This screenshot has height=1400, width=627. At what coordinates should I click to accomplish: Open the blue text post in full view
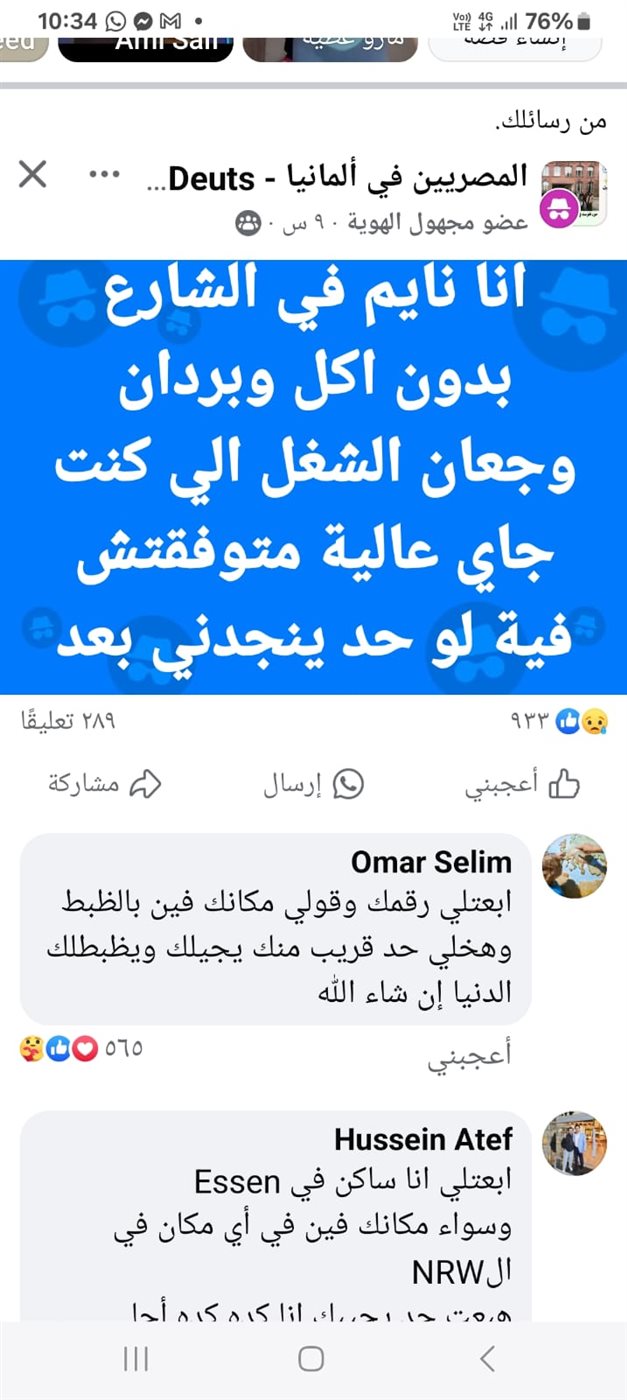313,477
